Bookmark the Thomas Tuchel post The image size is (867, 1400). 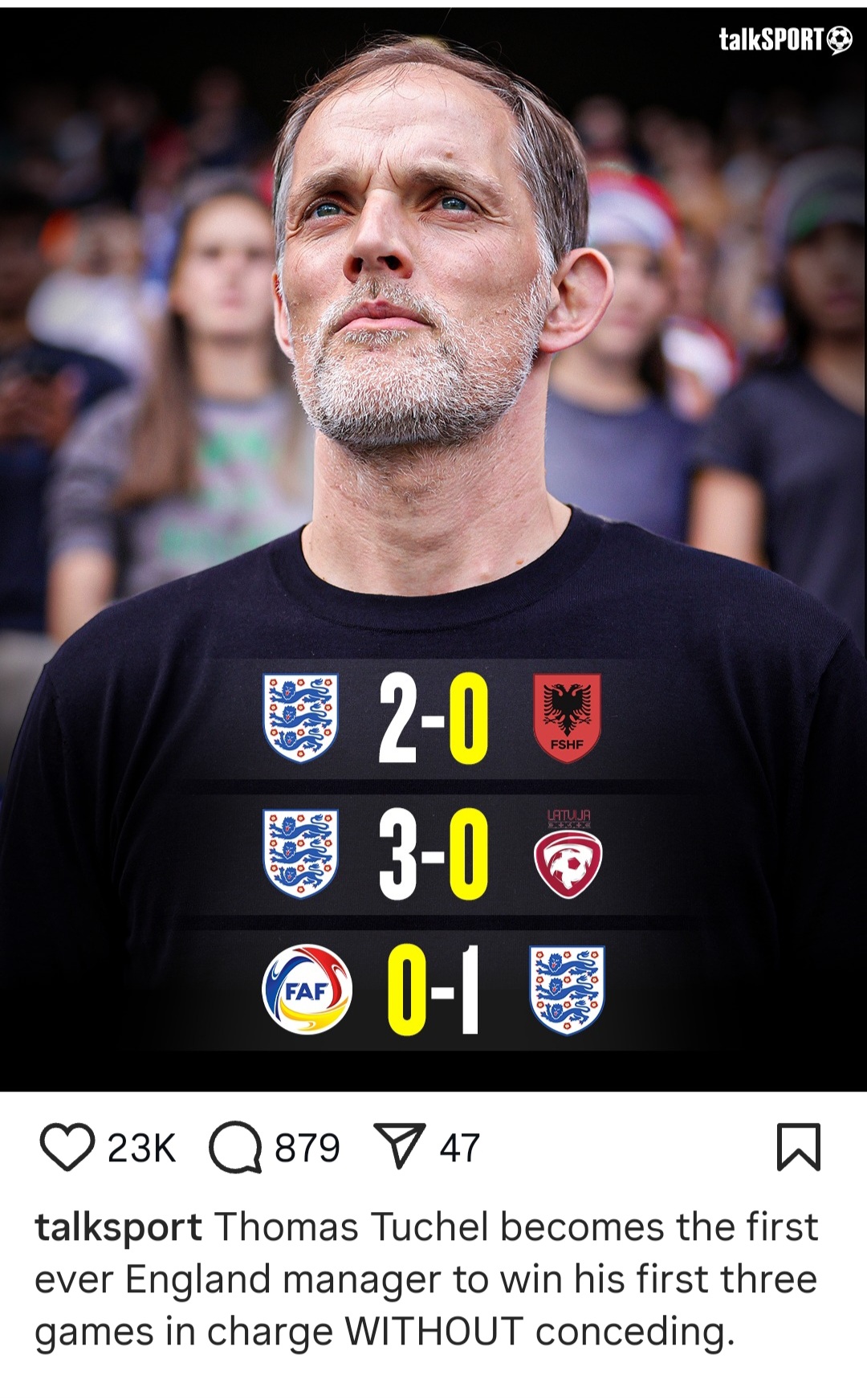point(798,1147)
